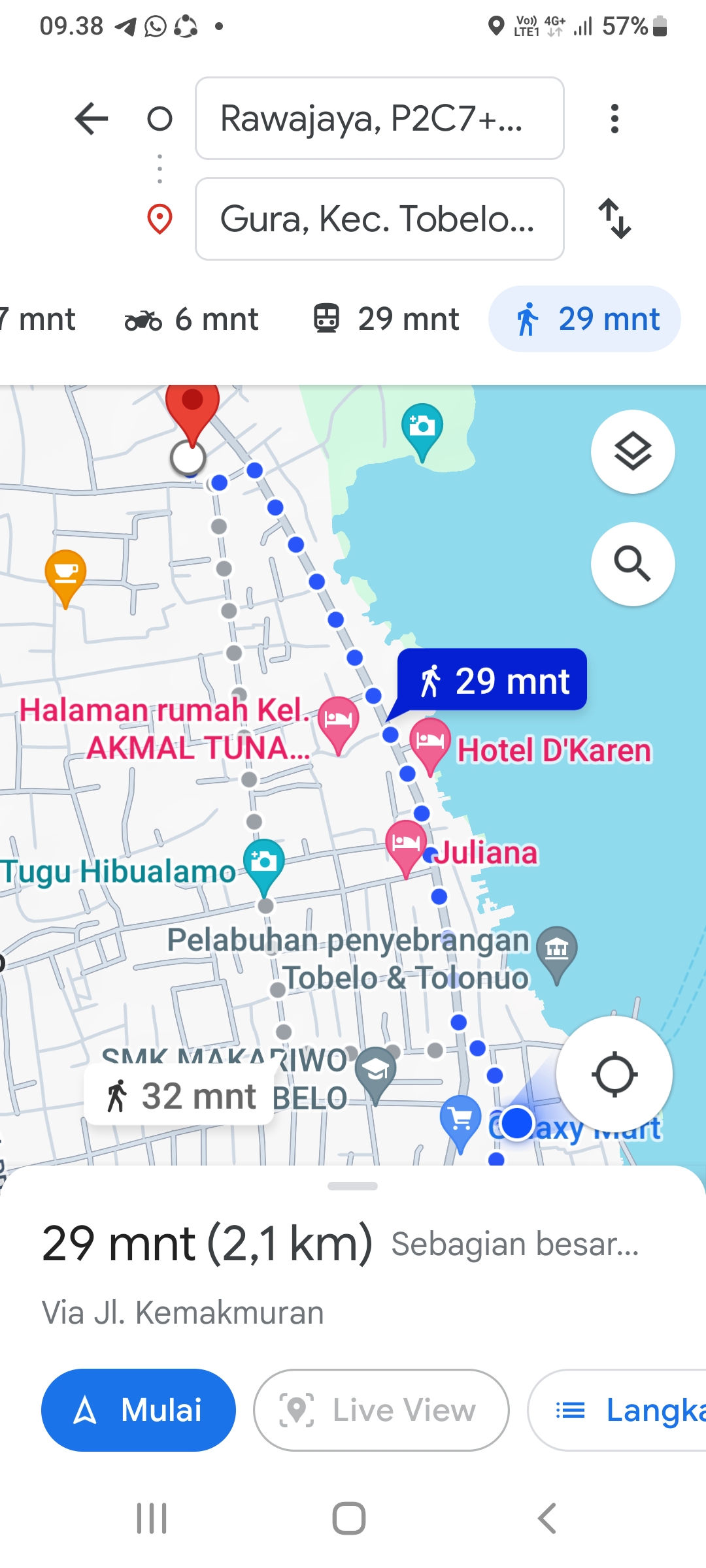Viewport: 706px width, 1568px height.
Task: Launch Live View
Action: coord(381,1410)
